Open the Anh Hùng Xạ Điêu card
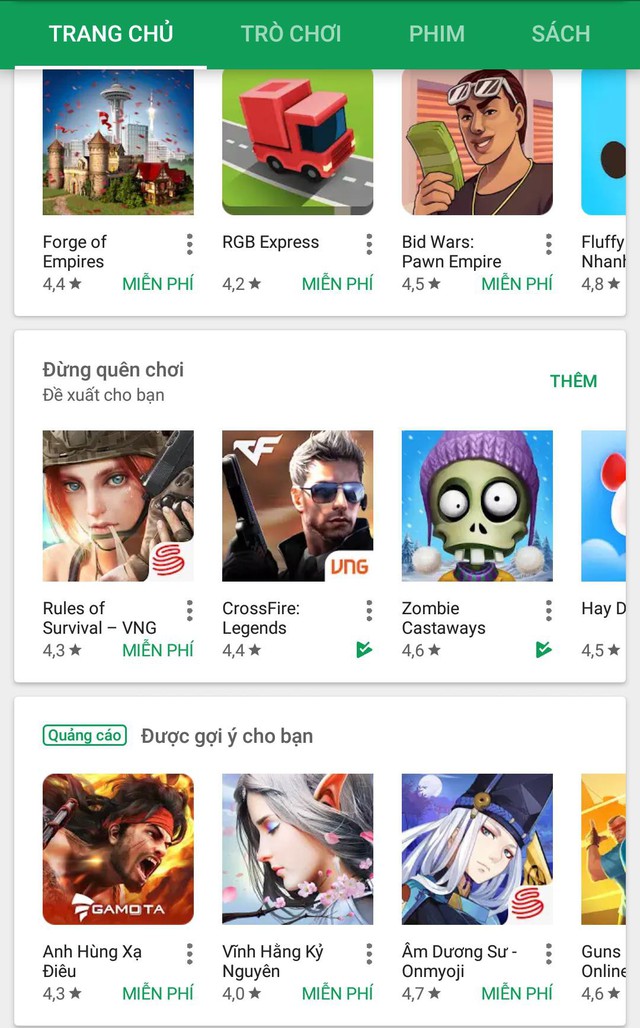The image size is (640, 1028). tap(118, 849)
